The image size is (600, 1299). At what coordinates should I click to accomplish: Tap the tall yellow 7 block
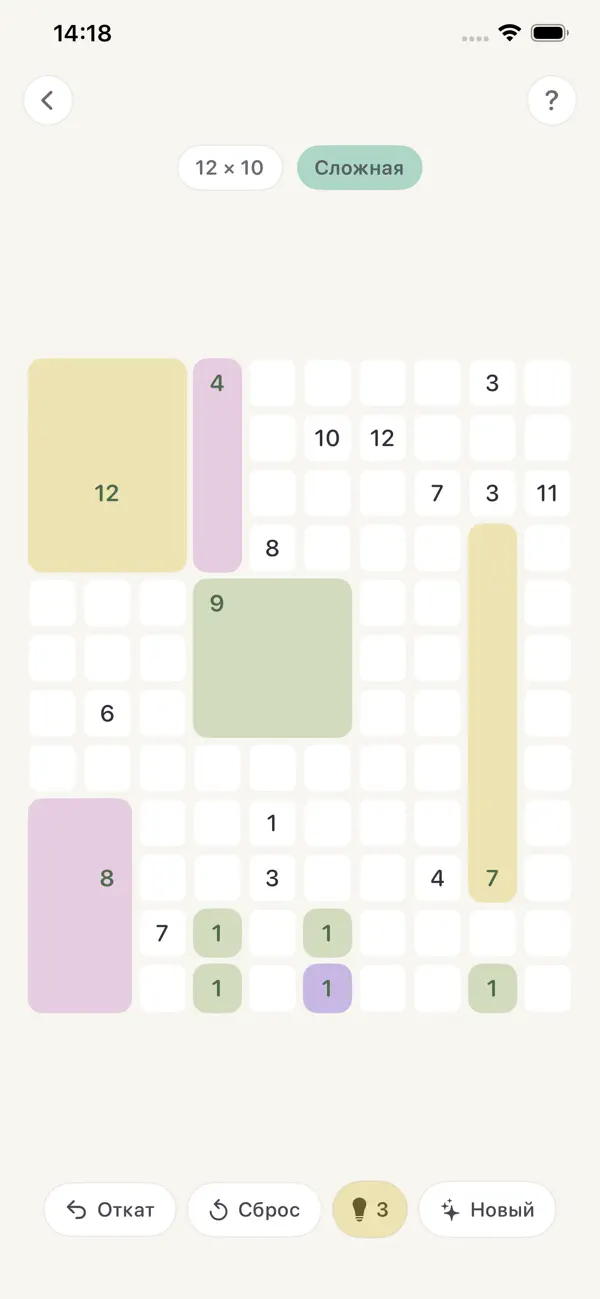[x=492, y=713]
